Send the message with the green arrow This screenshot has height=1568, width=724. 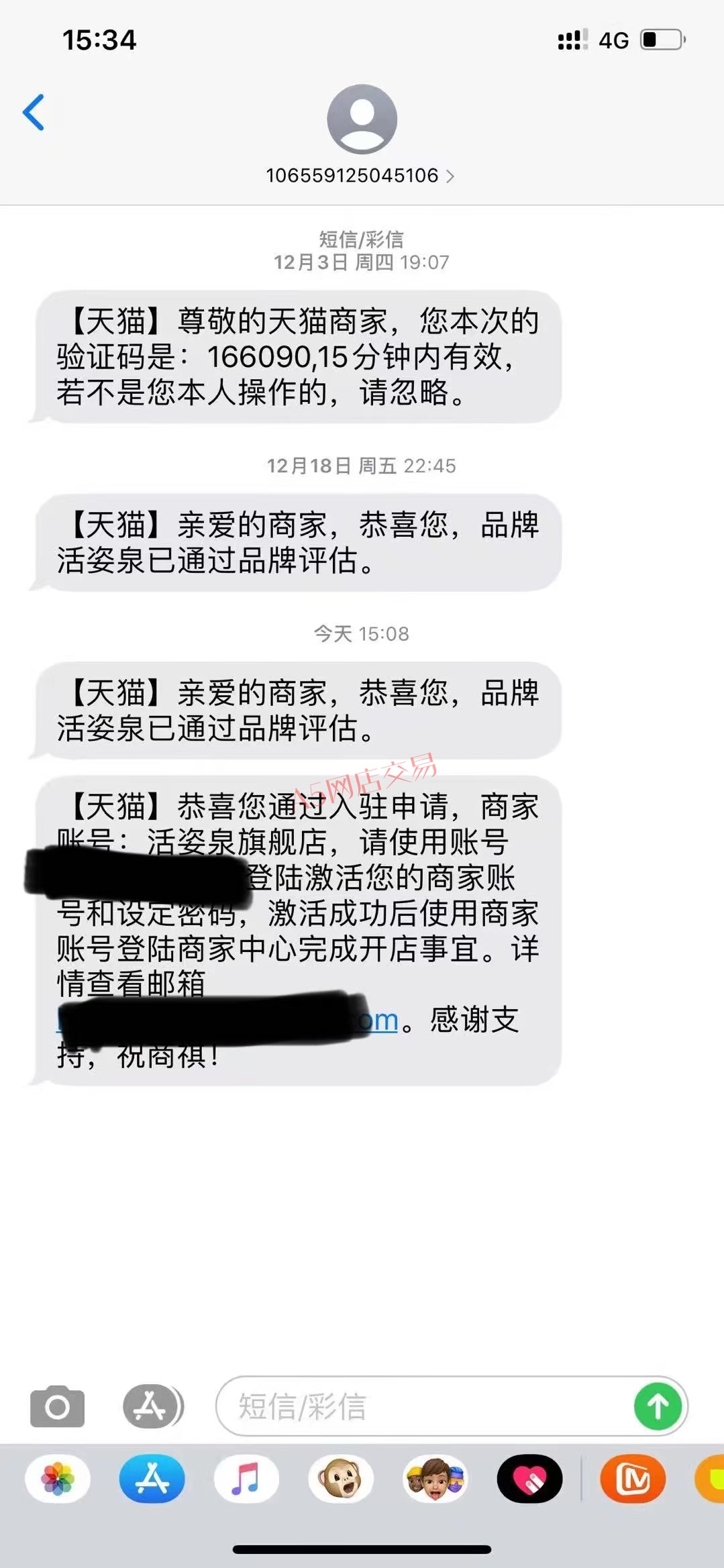tap(658, 1406)
